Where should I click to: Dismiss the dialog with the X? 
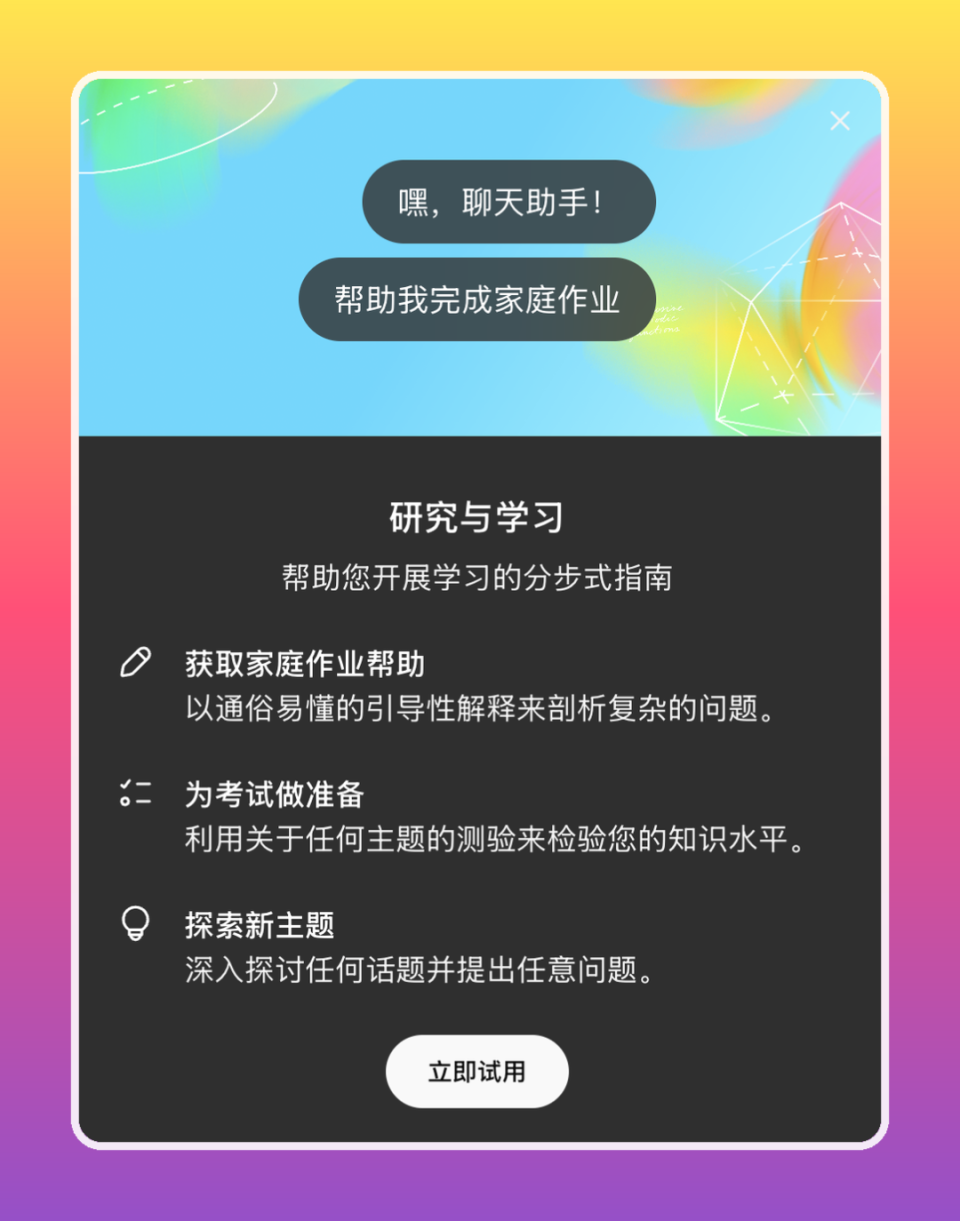tap(840, 121)
